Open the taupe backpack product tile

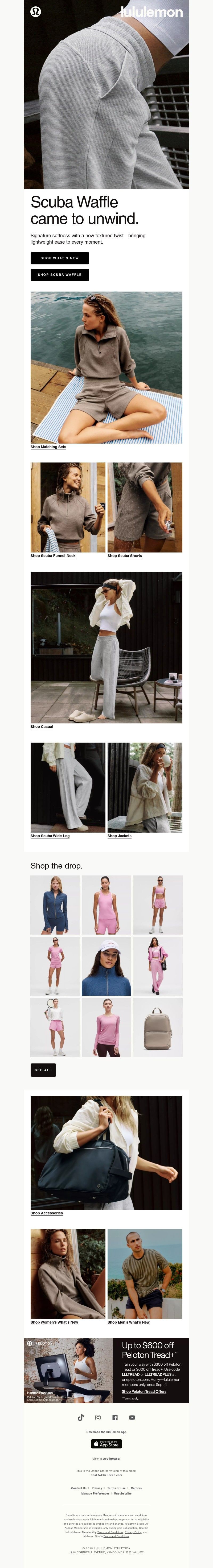[x=158, y=1027]
